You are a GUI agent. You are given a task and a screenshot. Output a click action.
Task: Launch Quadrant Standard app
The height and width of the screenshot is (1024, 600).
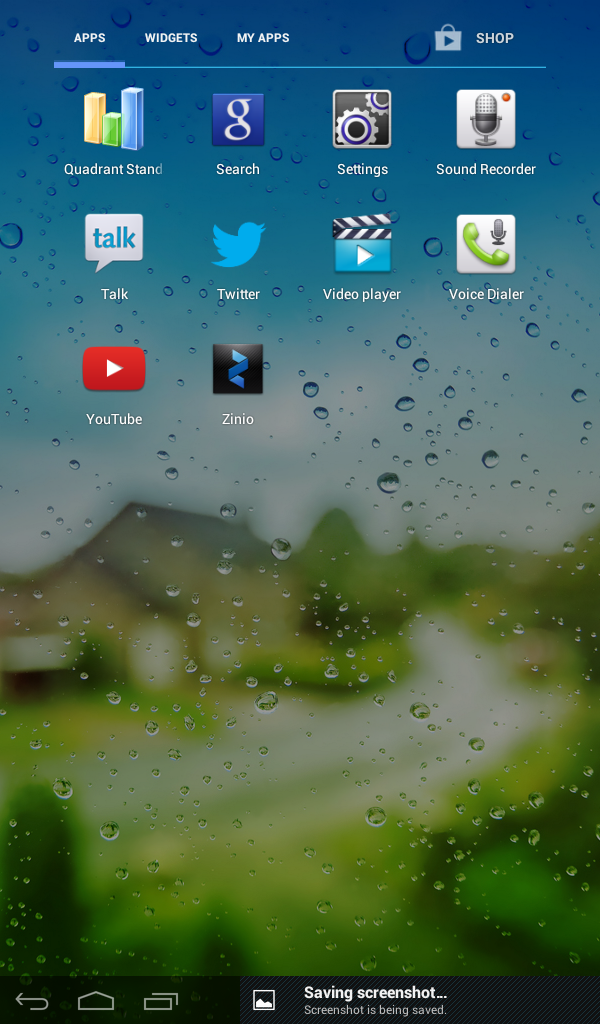[x=114, y=131]
